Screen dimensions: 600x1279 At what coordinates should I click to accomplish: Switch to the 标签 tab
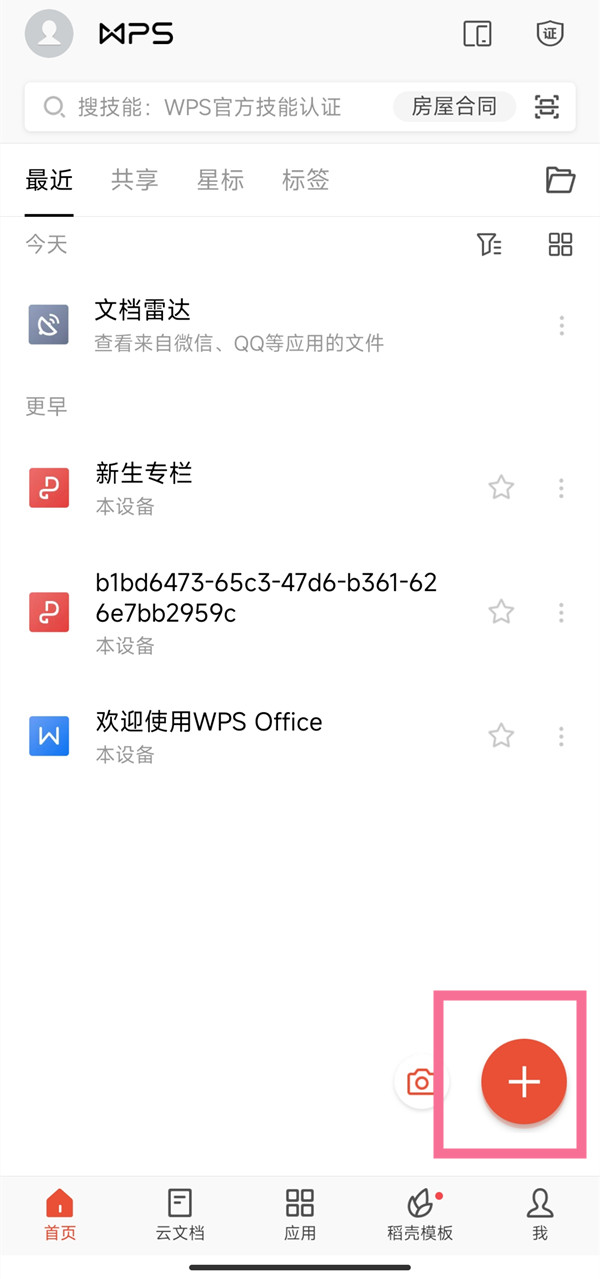305,180
